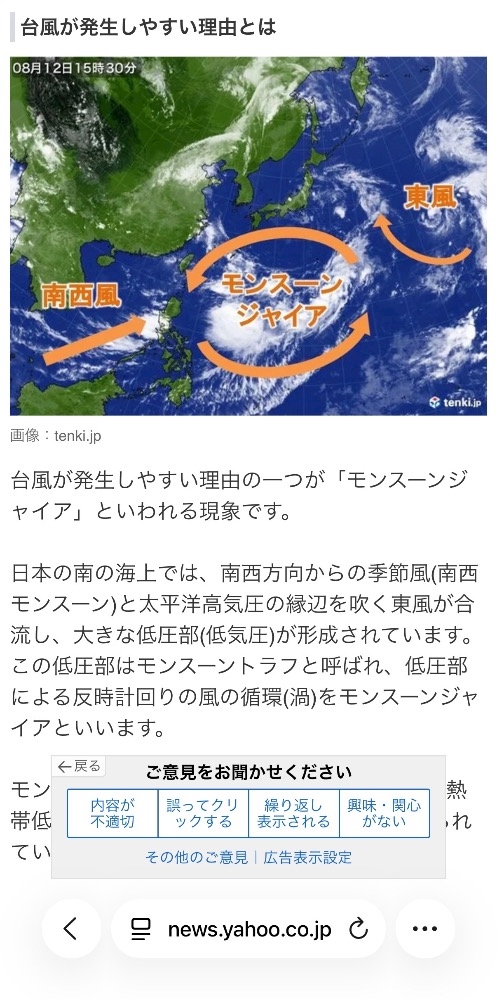Open 広告表示設定 link

(x=307, y=857)
